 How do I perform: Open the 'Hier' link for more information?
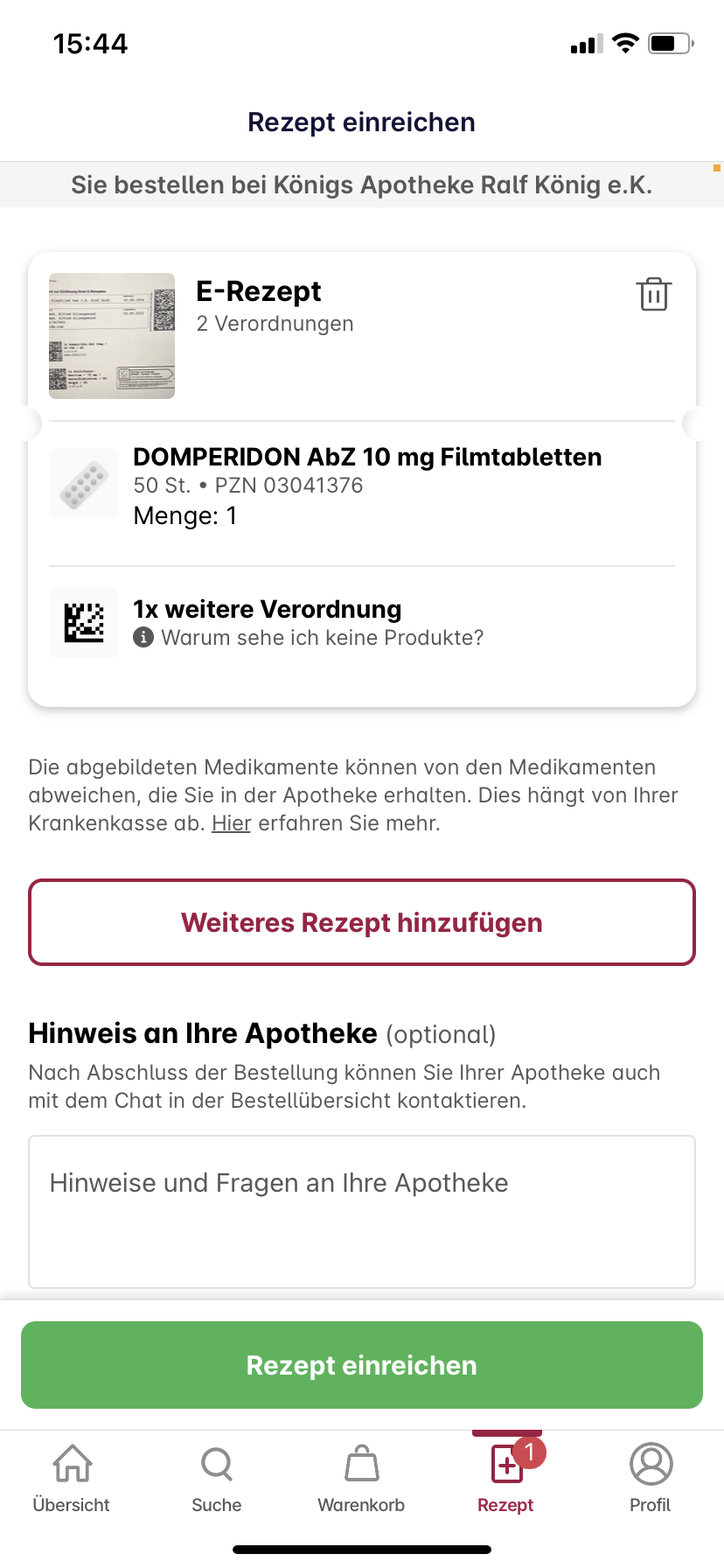tap(231, 823)
